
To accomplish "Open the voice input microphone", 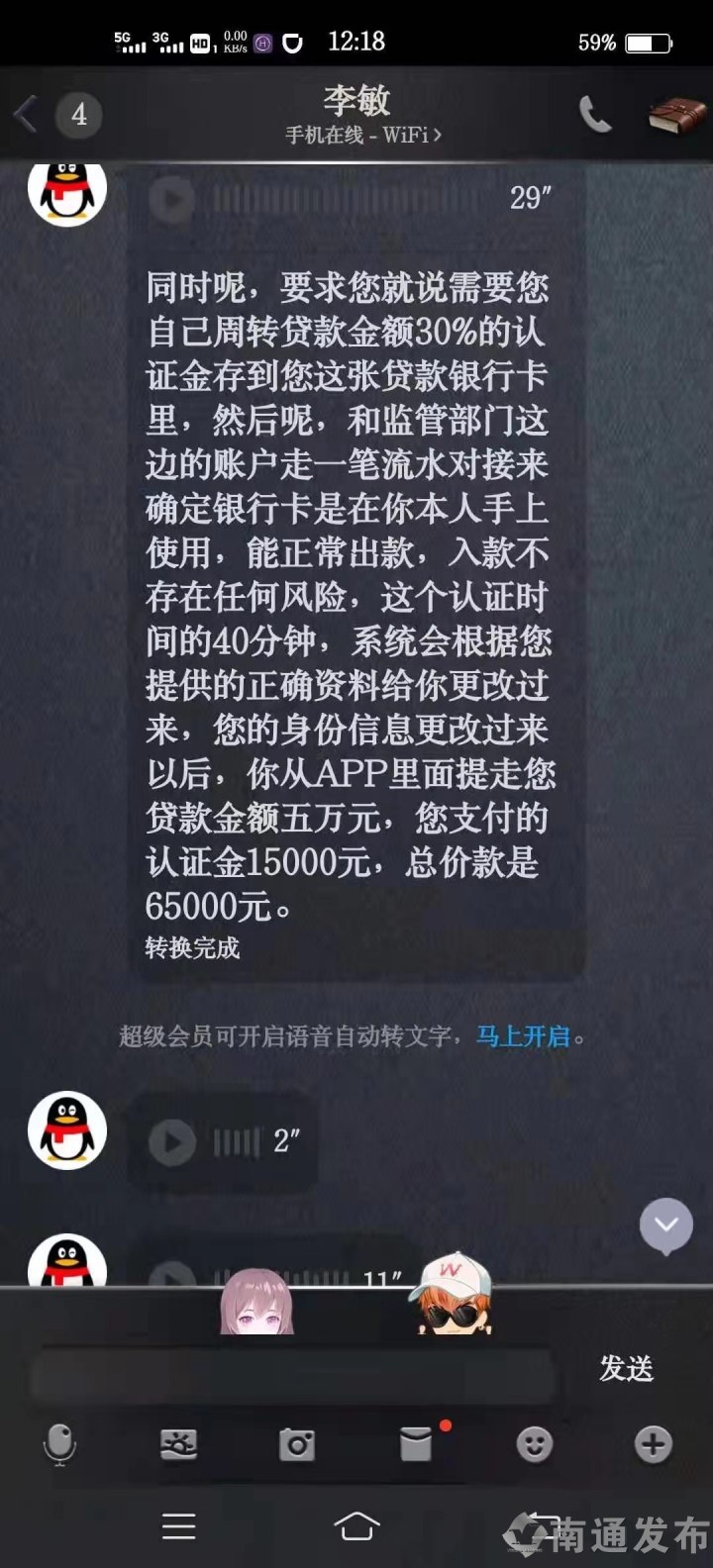I will pos(59,1445).
